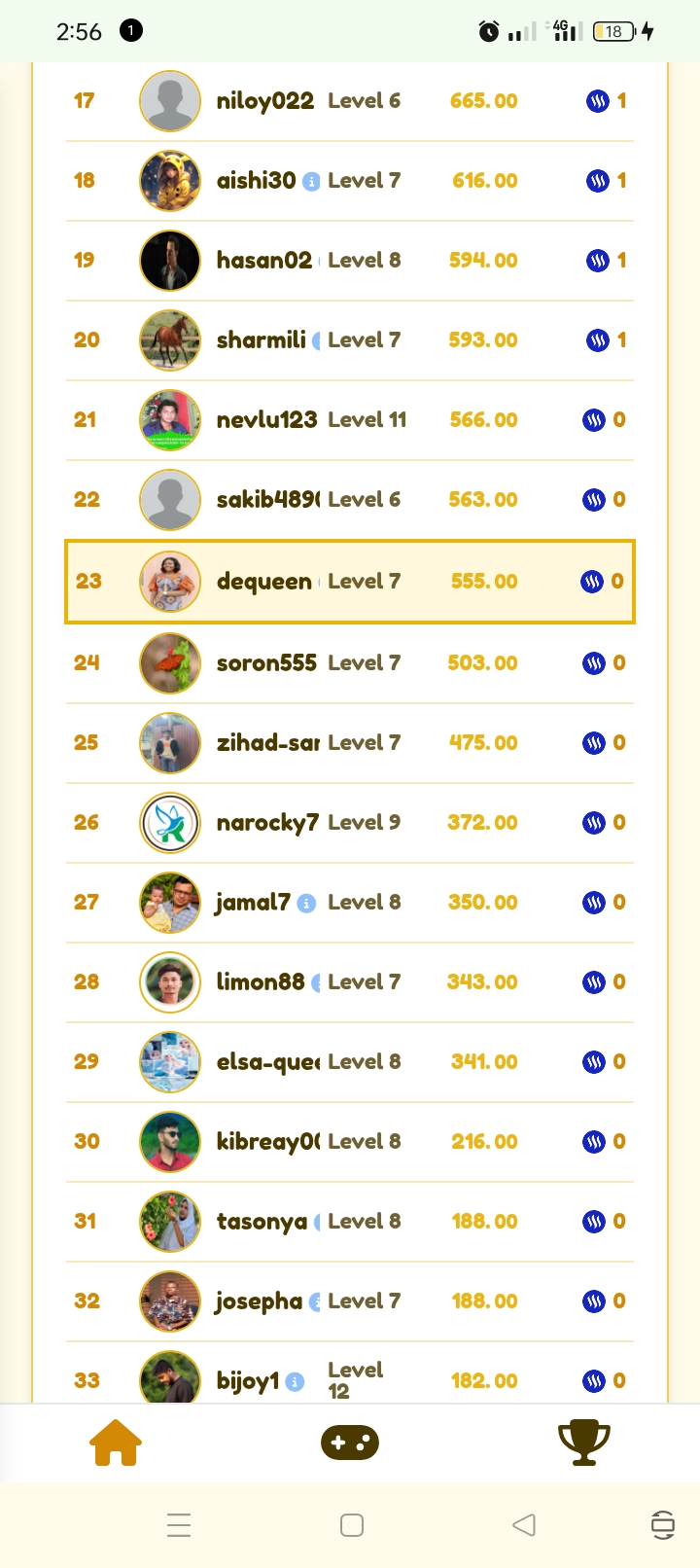View the tasonya row at rank 31
Image resolution: width=700 pixels, height=1568 pixels.
[350, 1222]
